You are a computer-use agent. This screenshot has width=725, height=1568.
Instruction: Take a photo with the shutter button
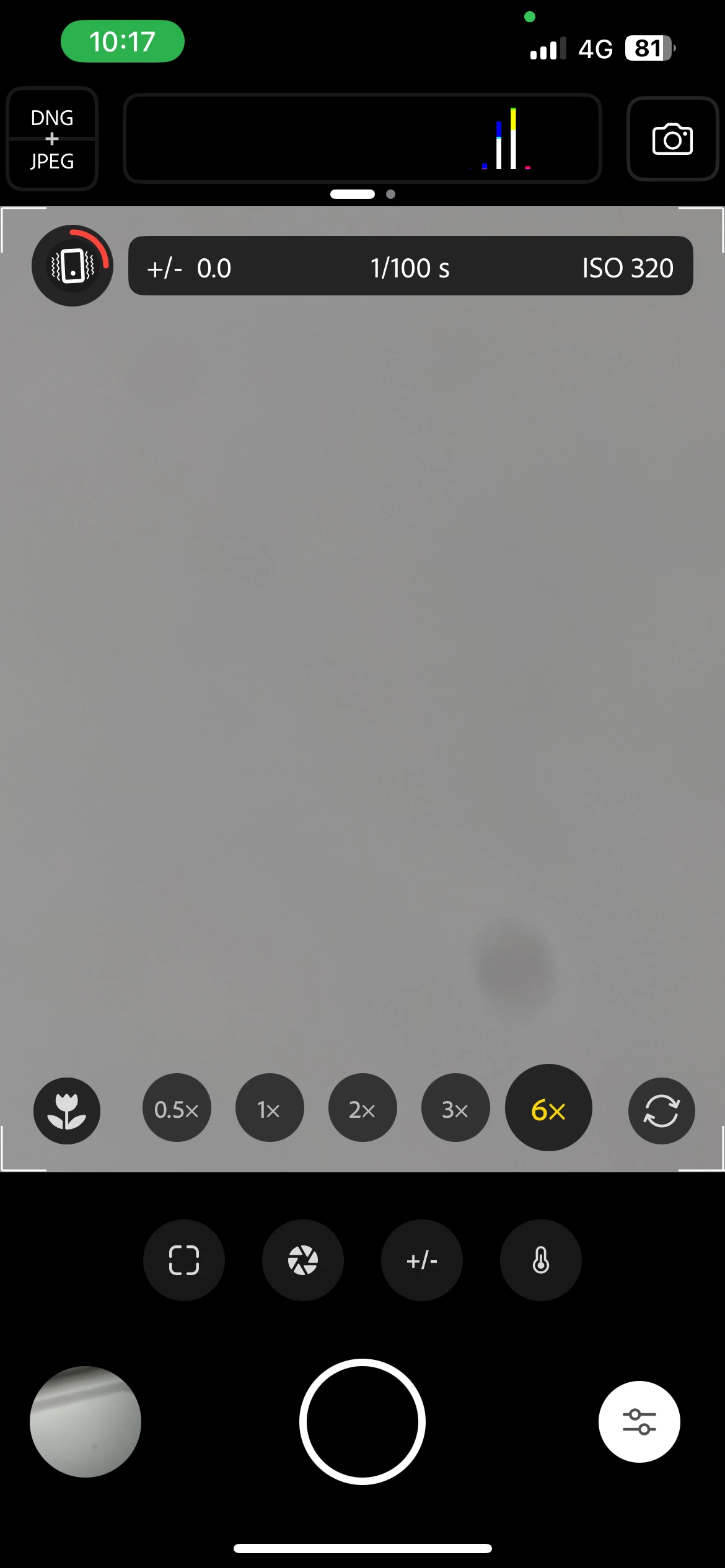(362, 1421)
